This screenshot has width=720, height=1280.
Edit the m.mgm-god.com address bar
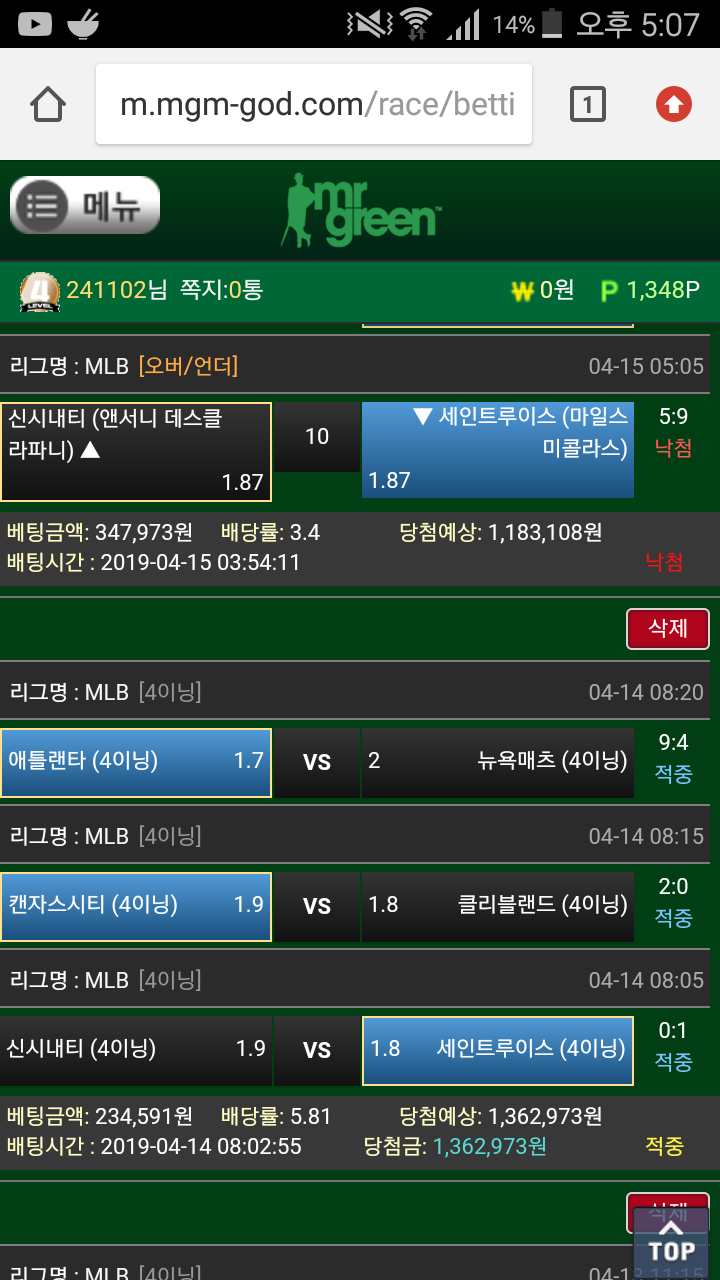pos(314,104)
